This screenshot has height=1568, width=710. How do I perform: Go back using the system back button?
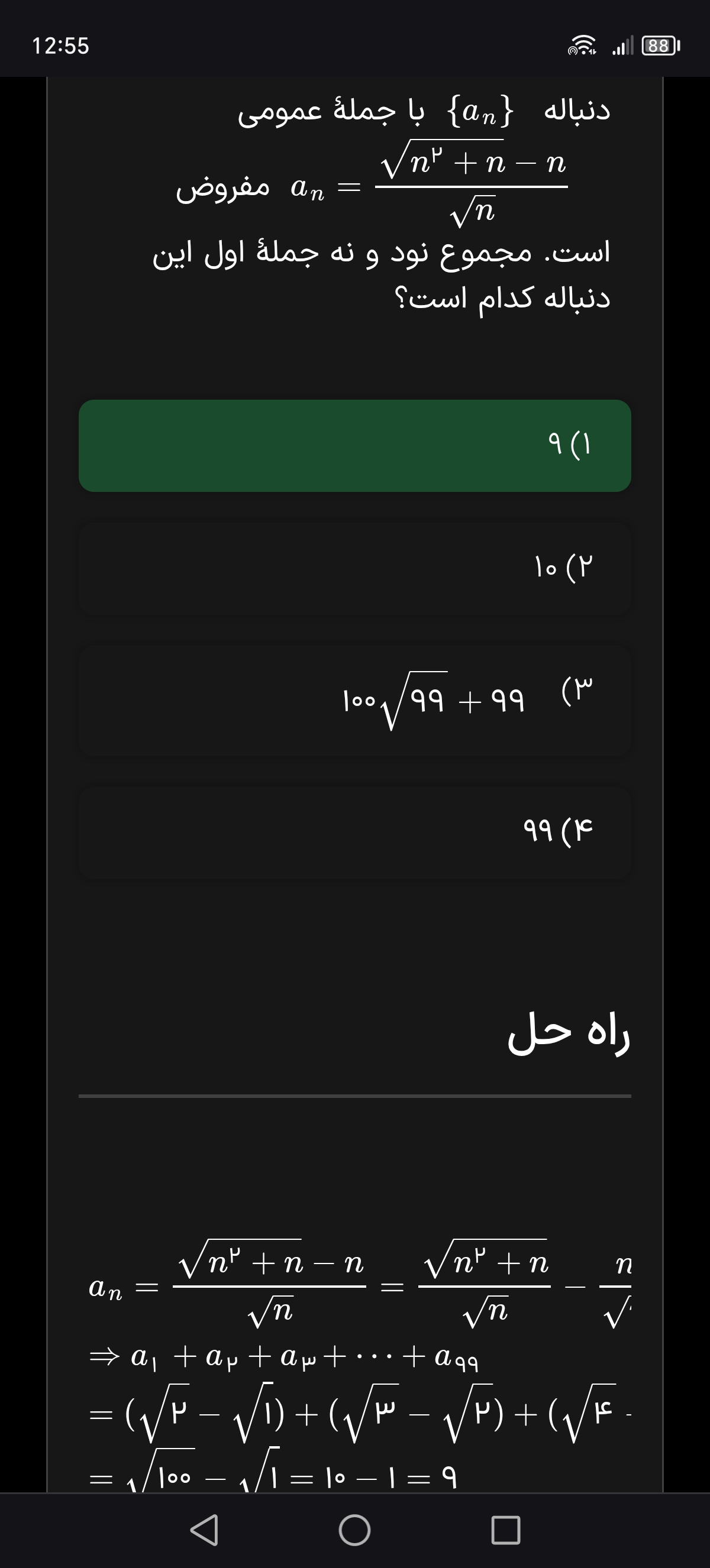(x=204, y=1530)
